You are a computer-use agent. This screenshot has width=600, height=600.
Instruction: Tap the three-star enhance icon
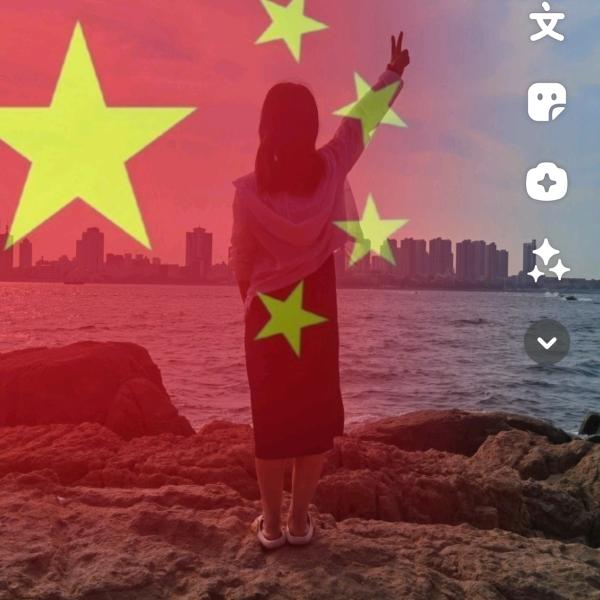click(x=547, y=261)
